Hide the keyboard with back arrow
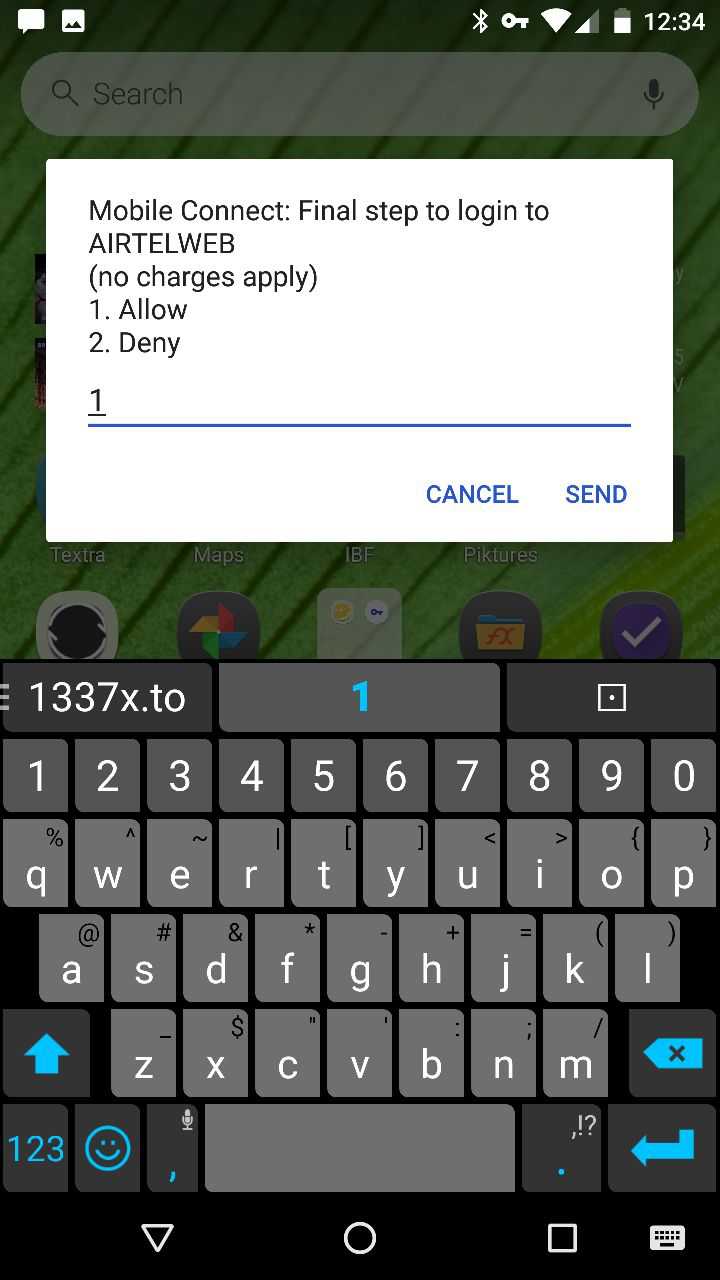Screen dimensions: 720x1280 point(158,1238)
